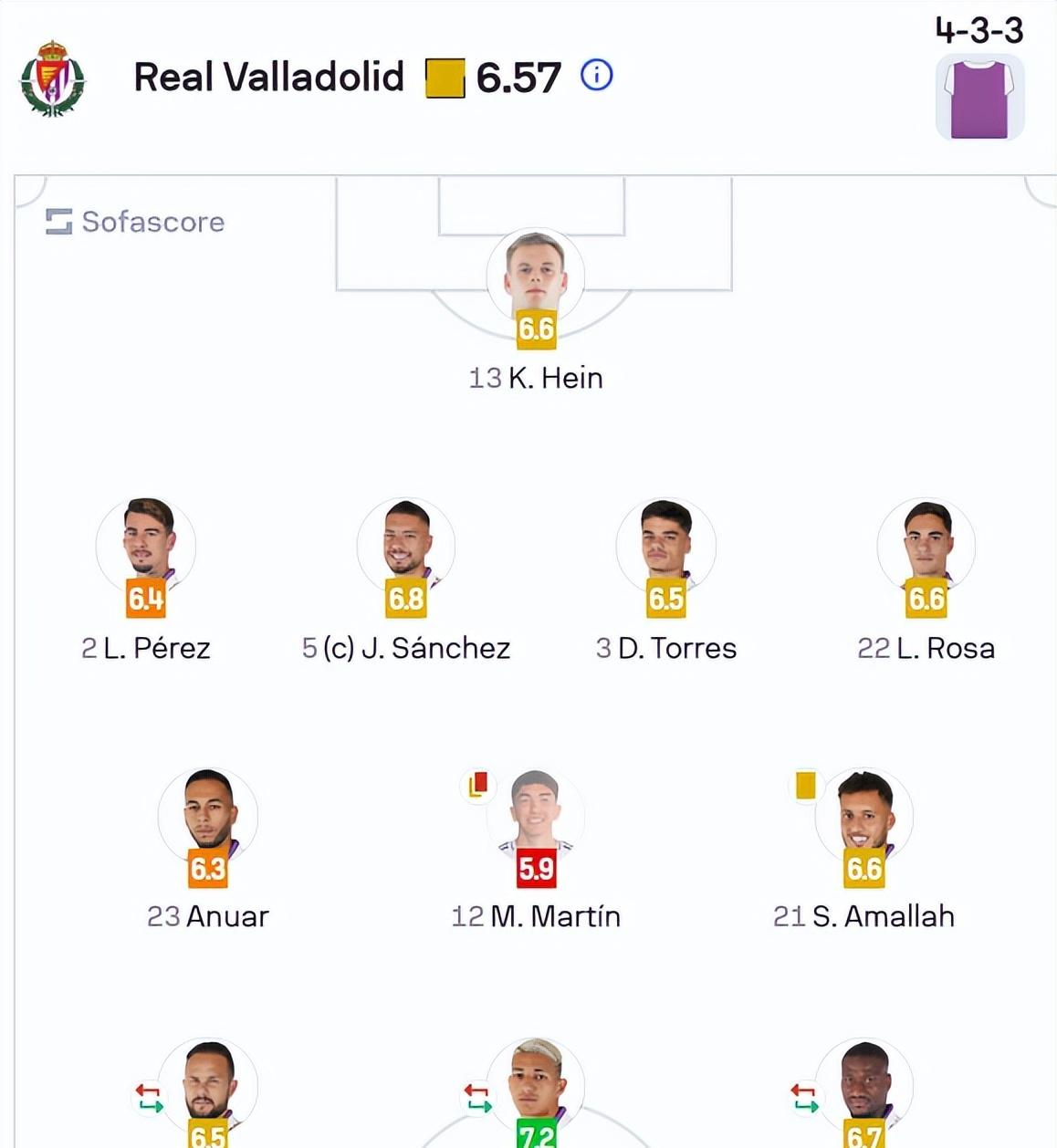Tap L. Rosa's player avatar
Viewport: 1057px width, 1148px height.
tap(926, 545)
